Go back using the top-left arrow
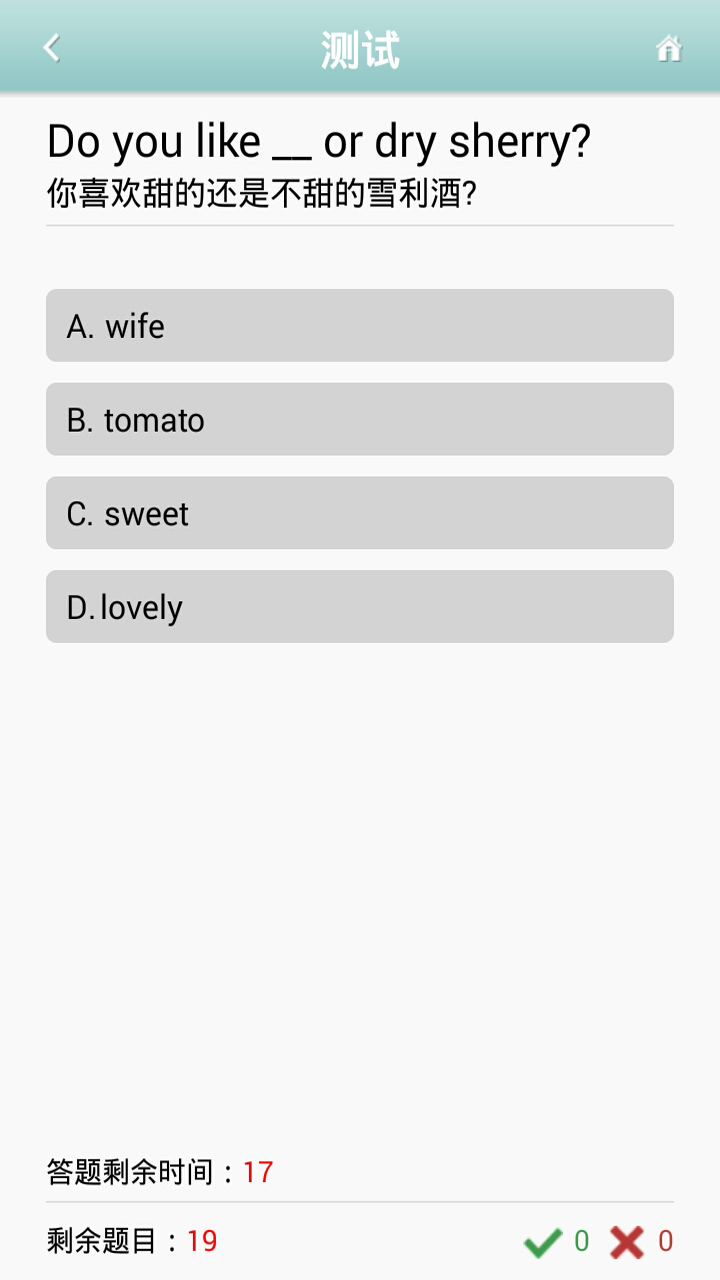 coord(52,48)
